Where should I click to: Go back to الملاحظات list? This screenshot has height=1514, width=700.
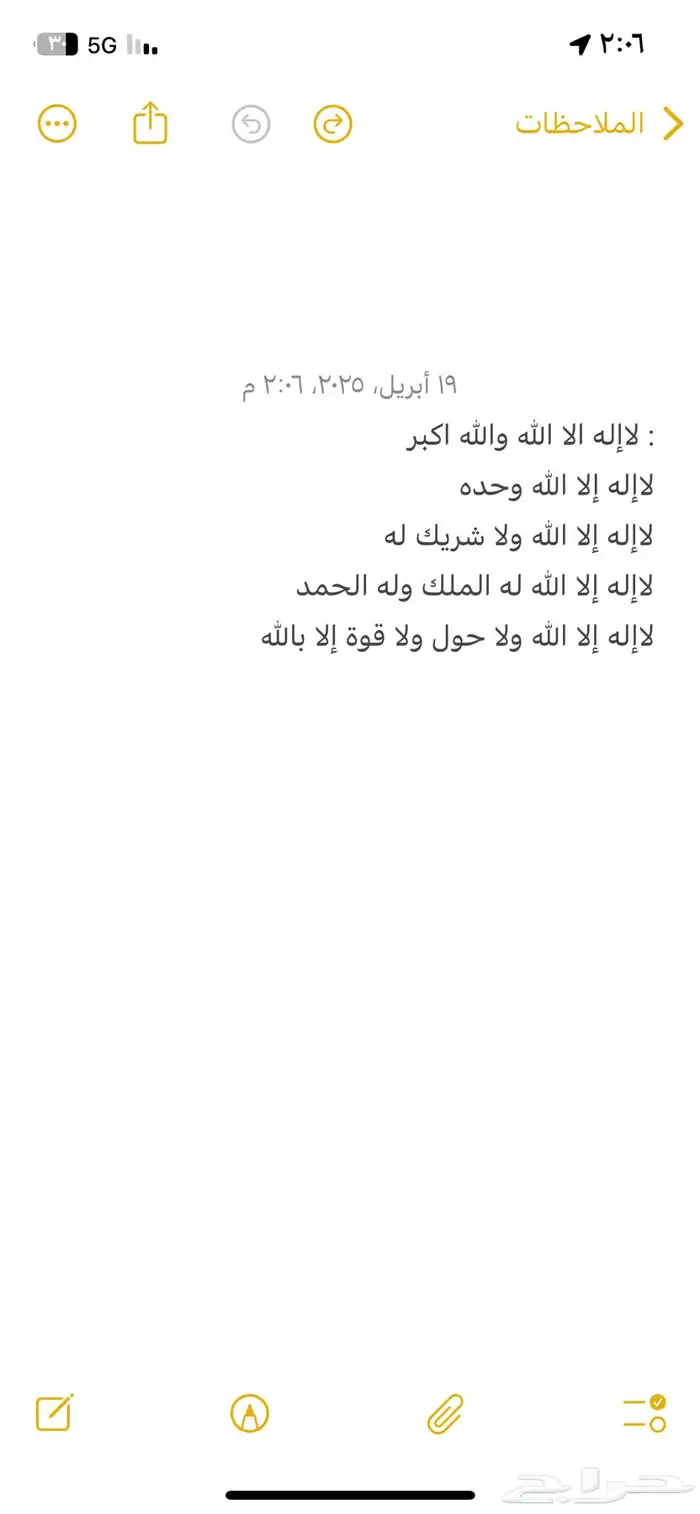point(598,124)
